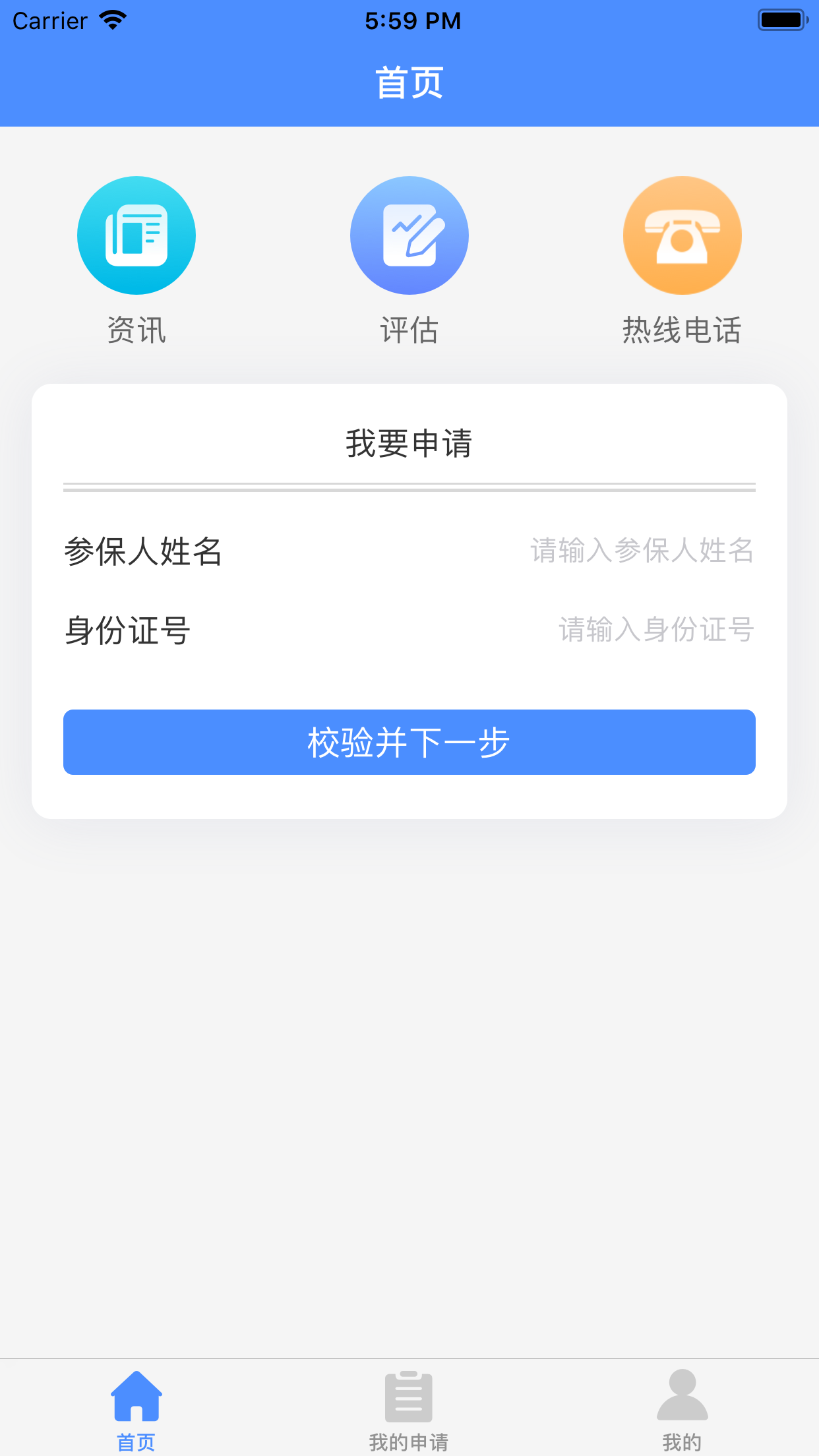The image size is (819, 1456).
Task: Tap the 热线电话 telephone icon
Action: click(x=682, y=235)
